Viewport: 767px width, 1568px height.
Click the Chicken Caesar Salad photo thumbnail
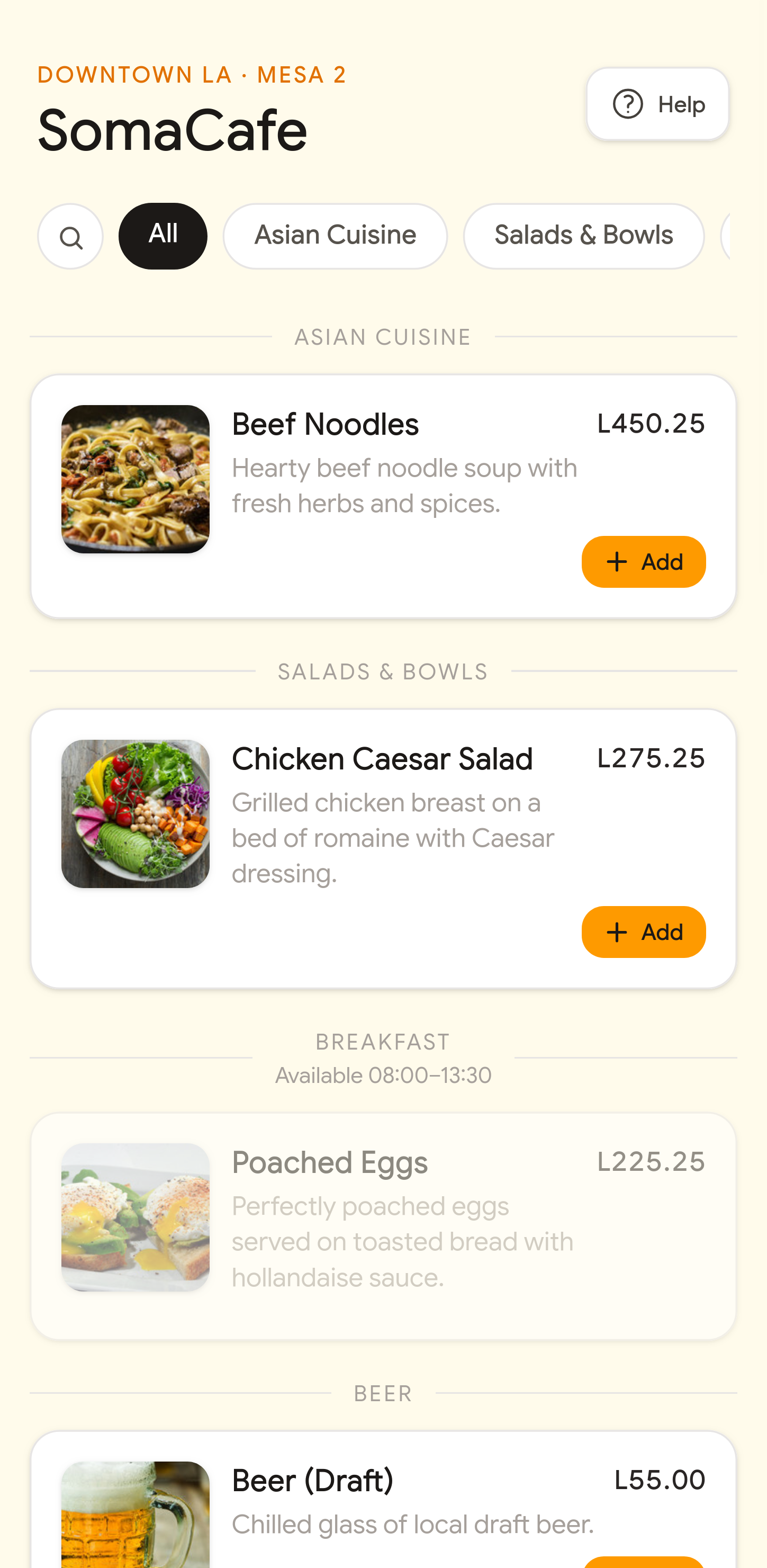[x=135, y=813]
